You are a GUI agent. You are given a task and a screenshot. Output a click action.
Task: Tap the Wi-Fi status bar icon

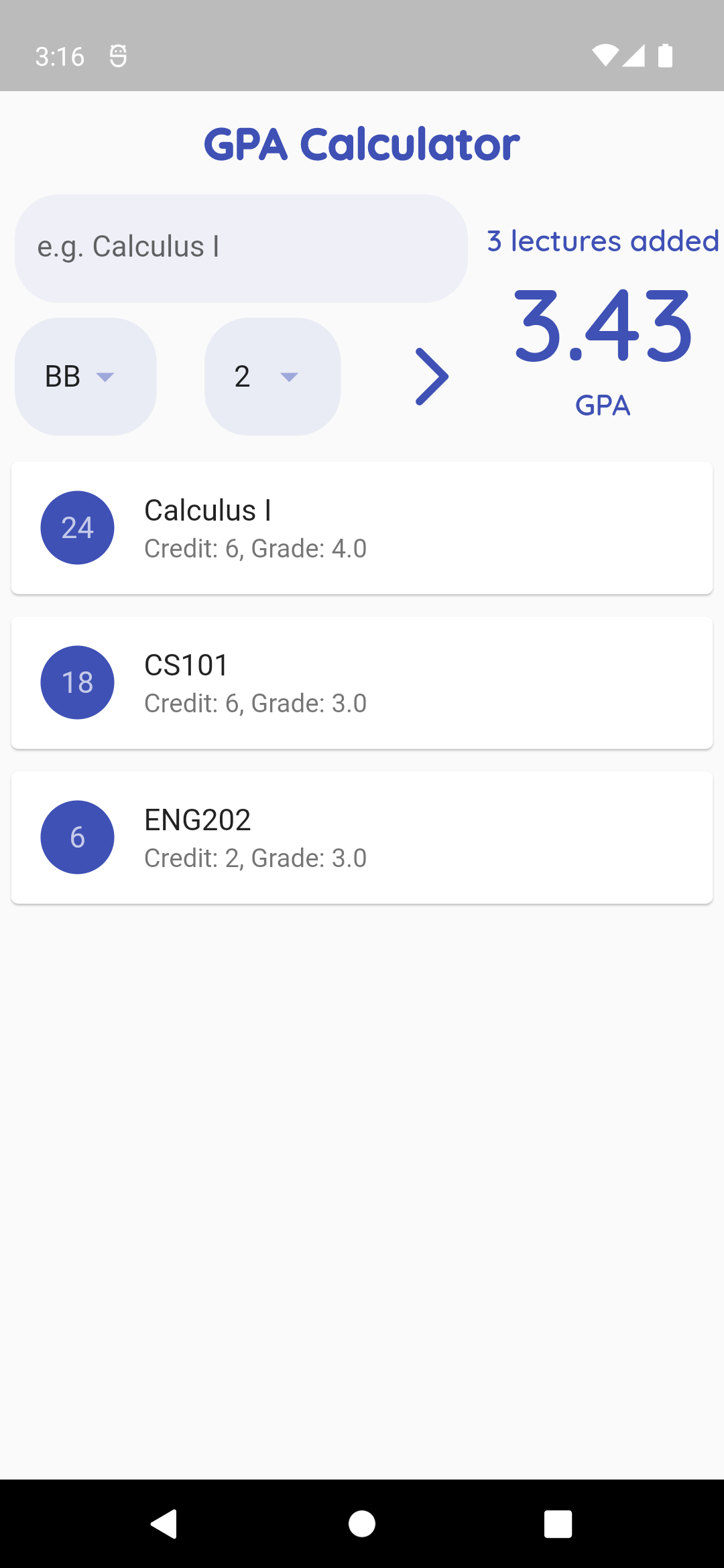[605, 56]
